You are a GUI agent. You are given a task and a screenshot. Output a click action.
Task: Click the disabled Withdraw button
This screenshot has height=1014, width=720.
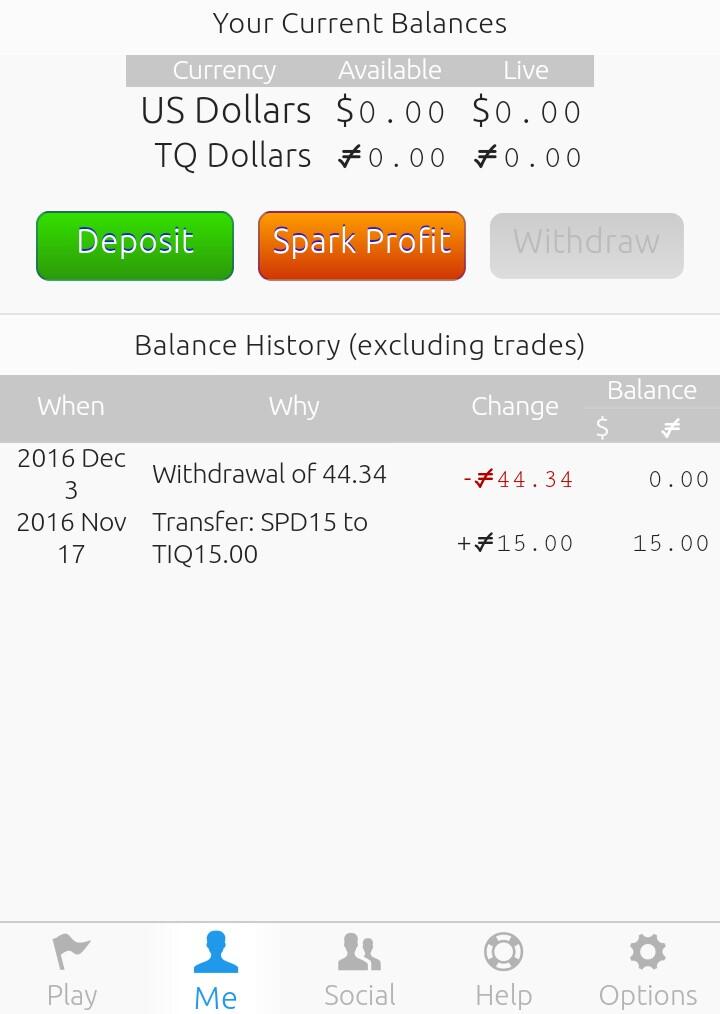[586, 245]
